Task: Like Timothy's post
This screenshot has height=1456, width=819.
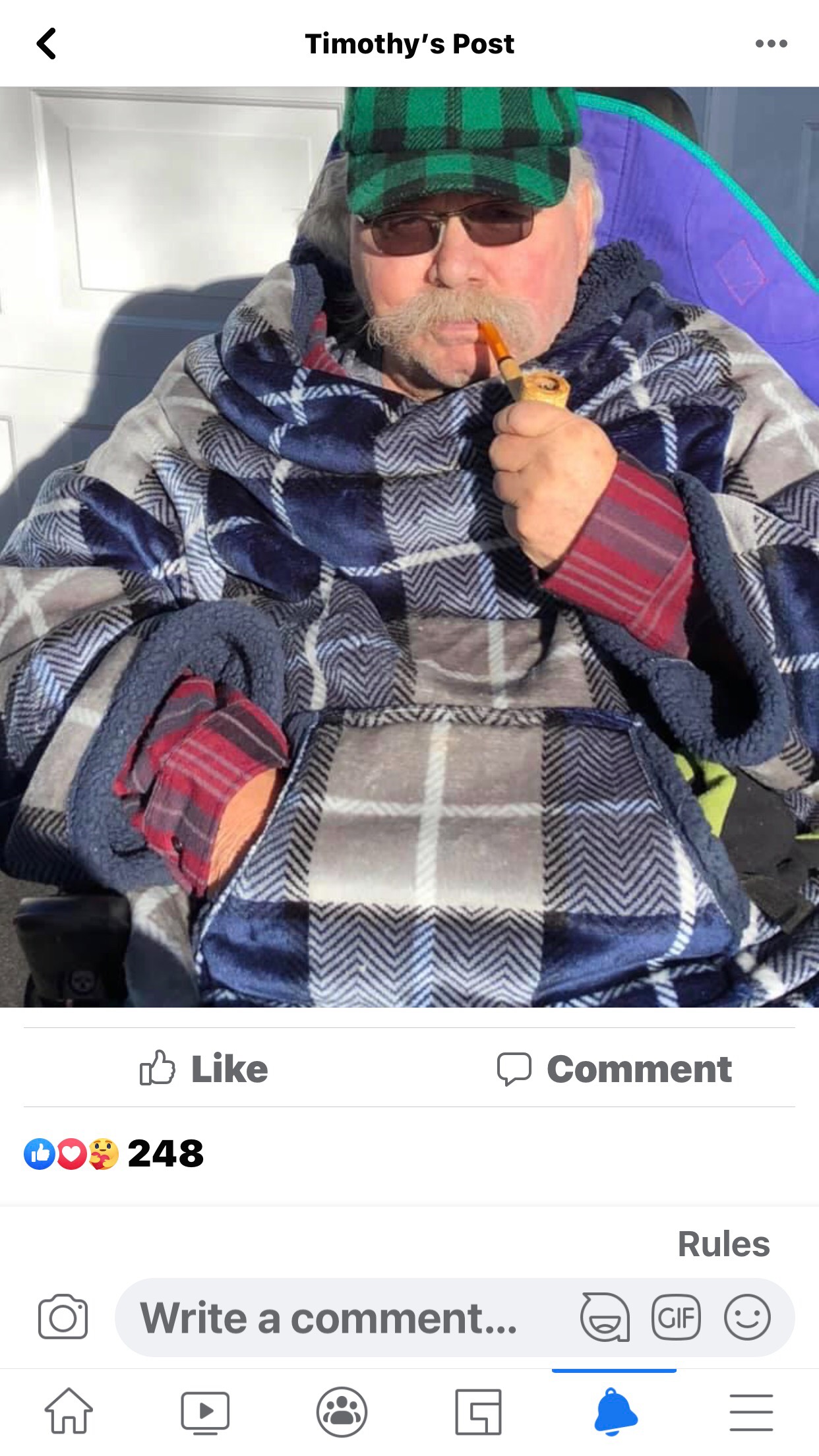Action: pyautogui.click(x=204, y=1069)
